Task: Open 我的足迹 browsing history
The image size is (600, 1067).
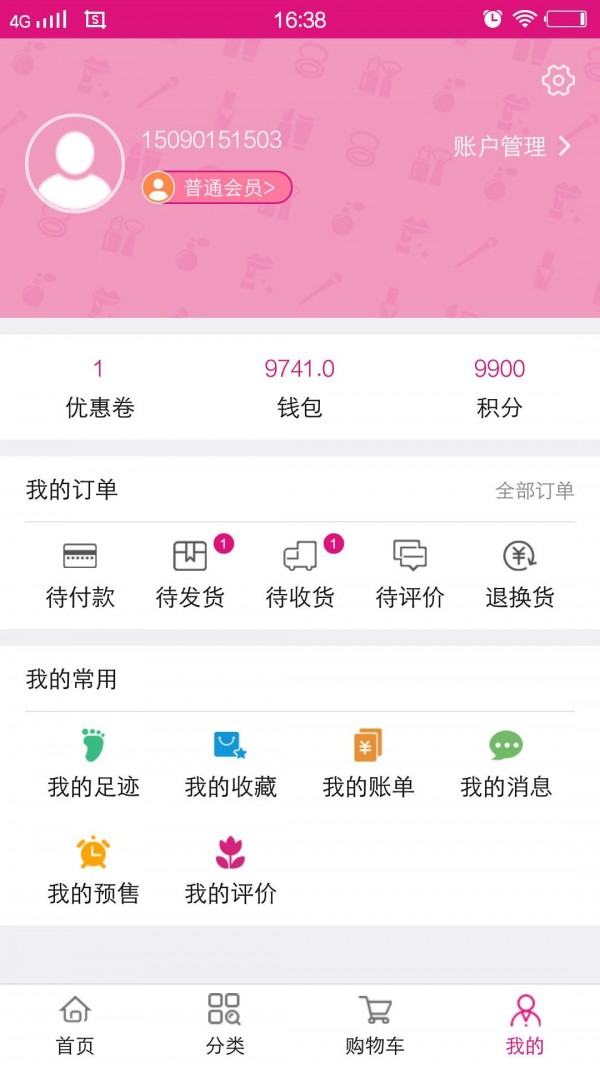Action: coord(93,765)
